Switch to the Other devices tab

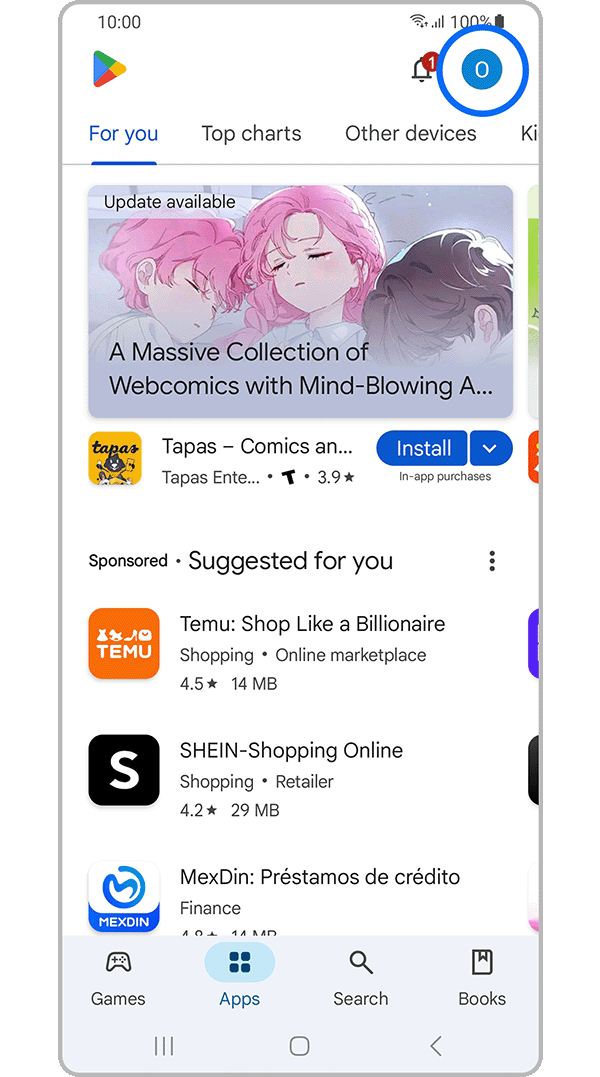(411, 133)
